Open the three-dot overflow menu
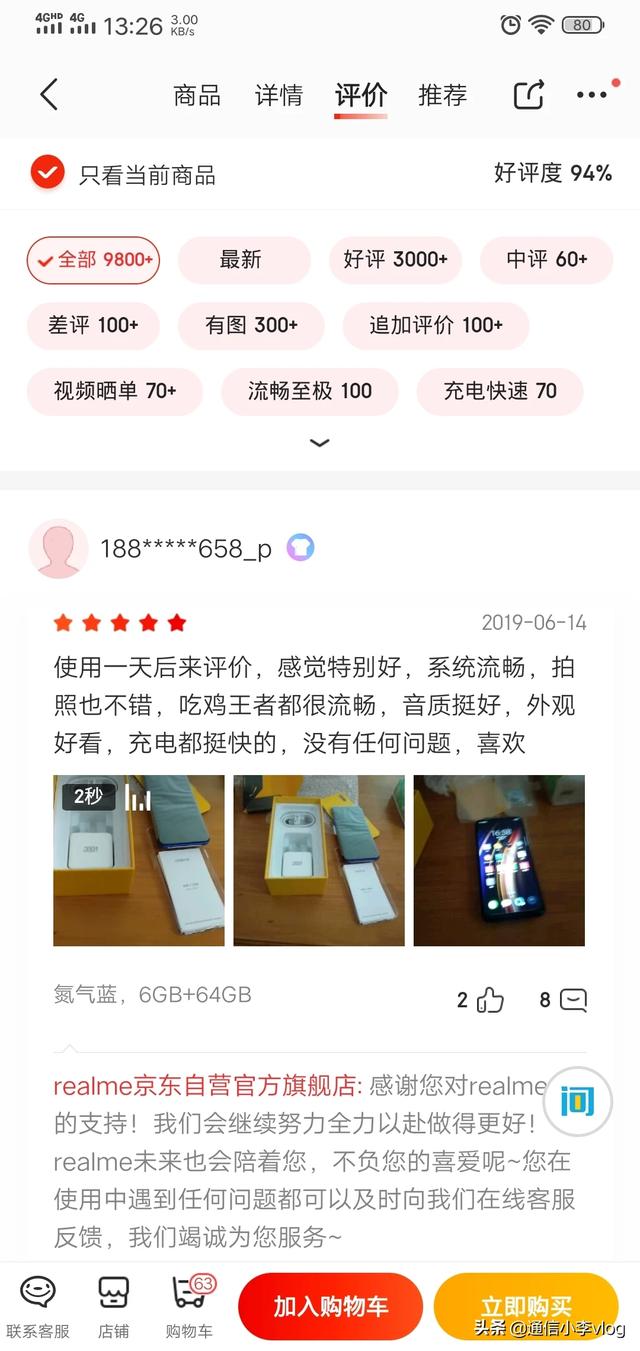Viewport: 640px width, 1351px height. point(591,95)
